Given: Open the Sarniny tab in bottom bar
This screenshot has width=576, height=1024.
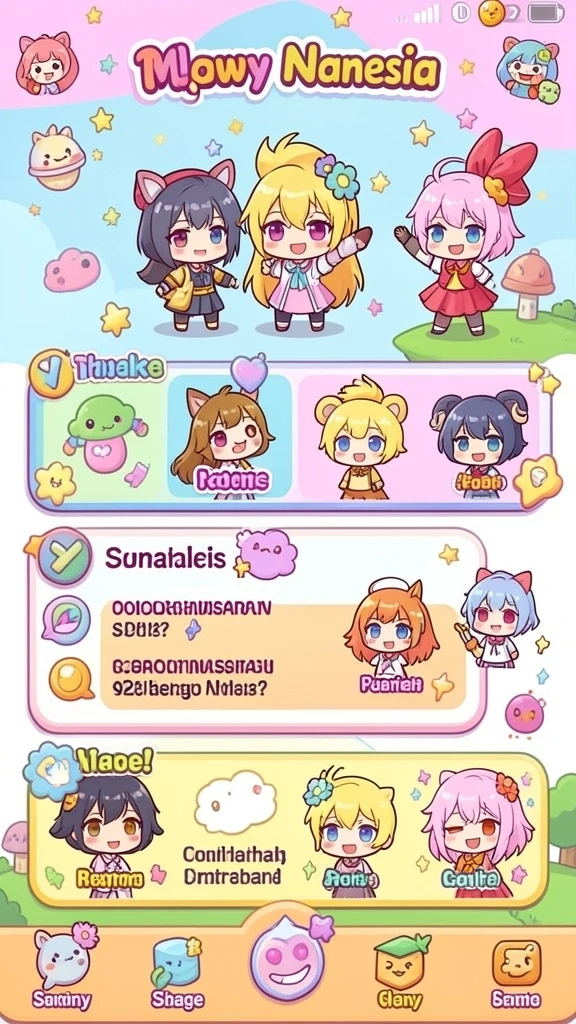Looking at the screenshot, I should click(63, 965).
